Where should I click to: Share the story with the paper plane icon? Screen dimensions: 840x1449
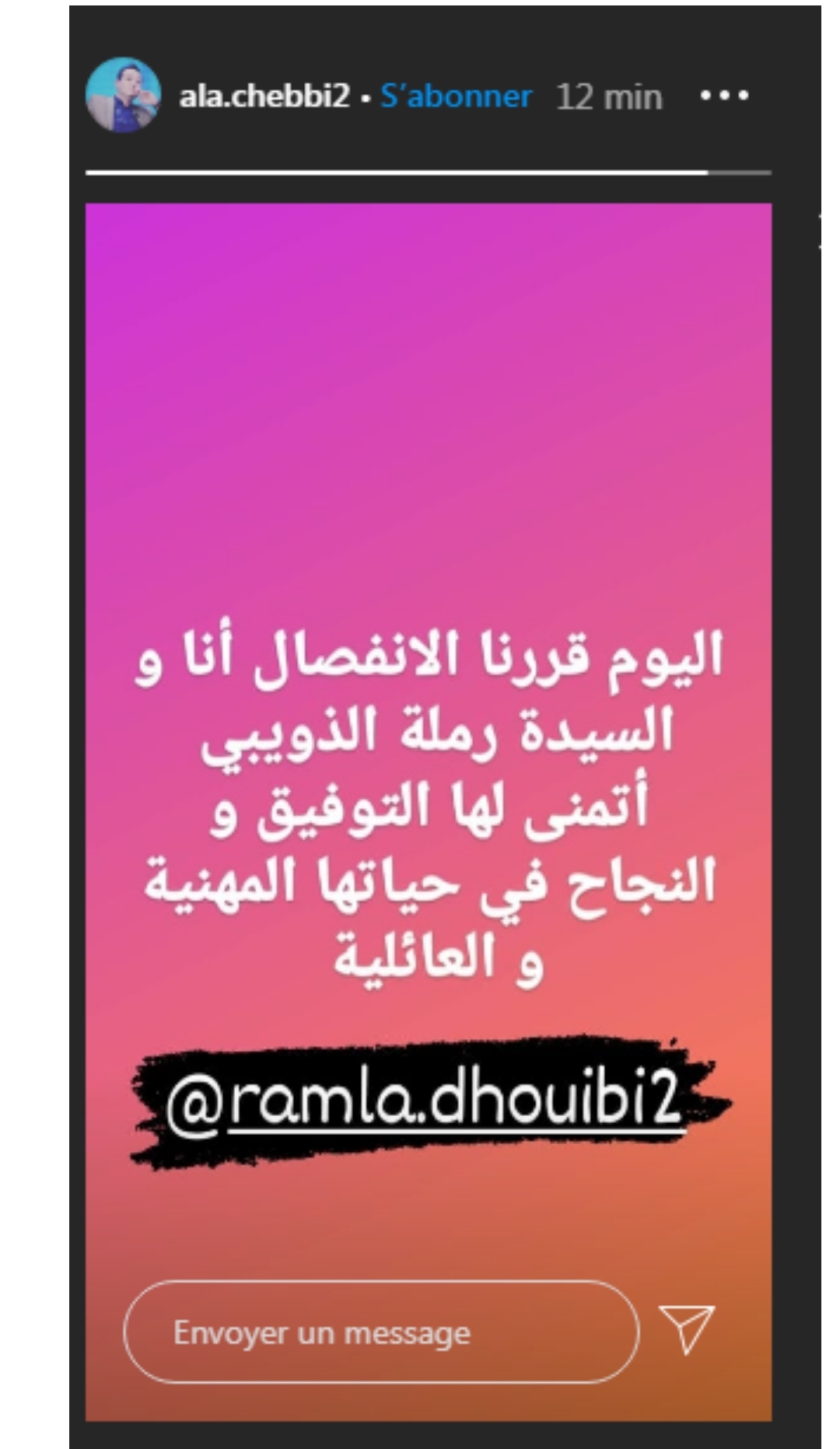[x=686, y=1328]
